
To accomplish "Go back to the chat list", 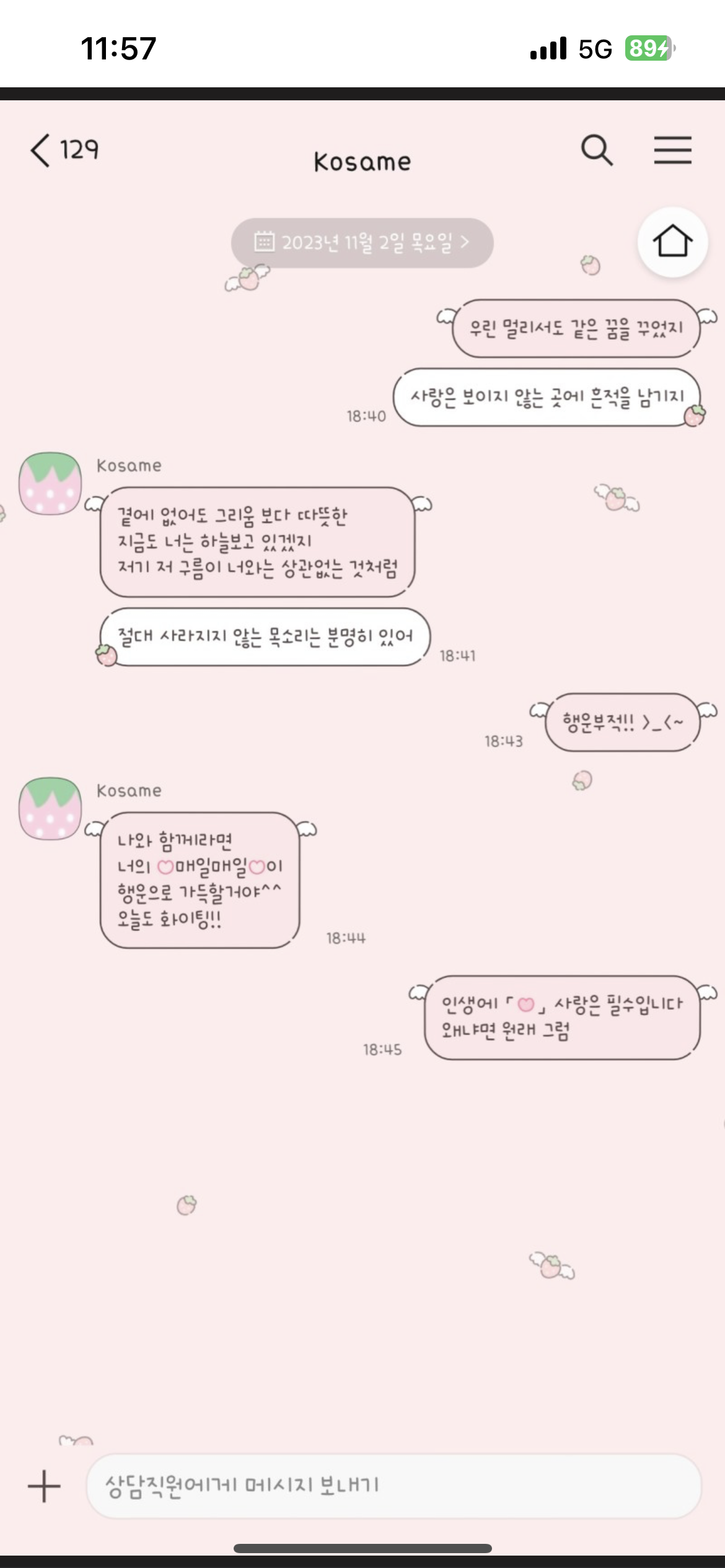I will click(41, 150).
